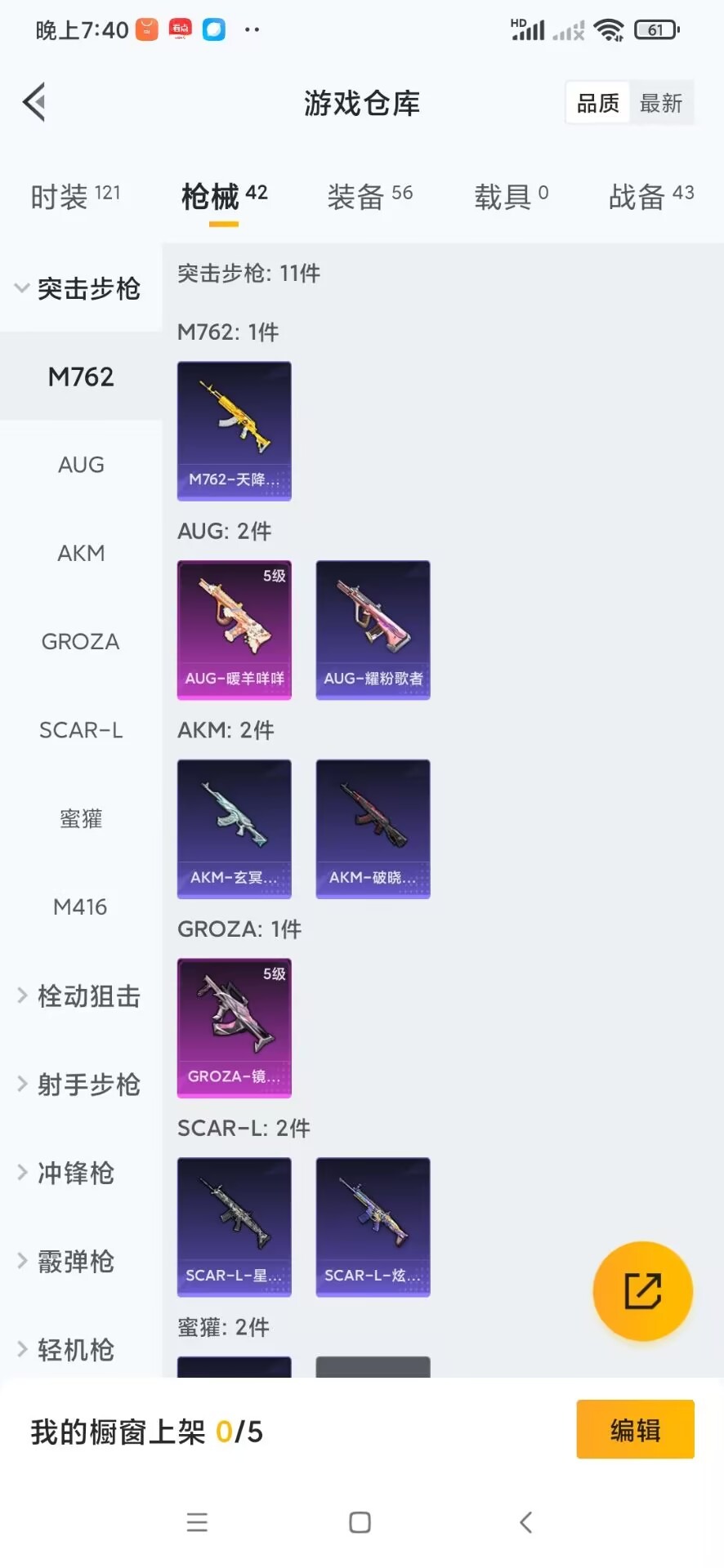Image resolution: width=724 pixels, height=1568 pixels.
Task: Select GROZA in the side list
Action: tap(81, 642)
